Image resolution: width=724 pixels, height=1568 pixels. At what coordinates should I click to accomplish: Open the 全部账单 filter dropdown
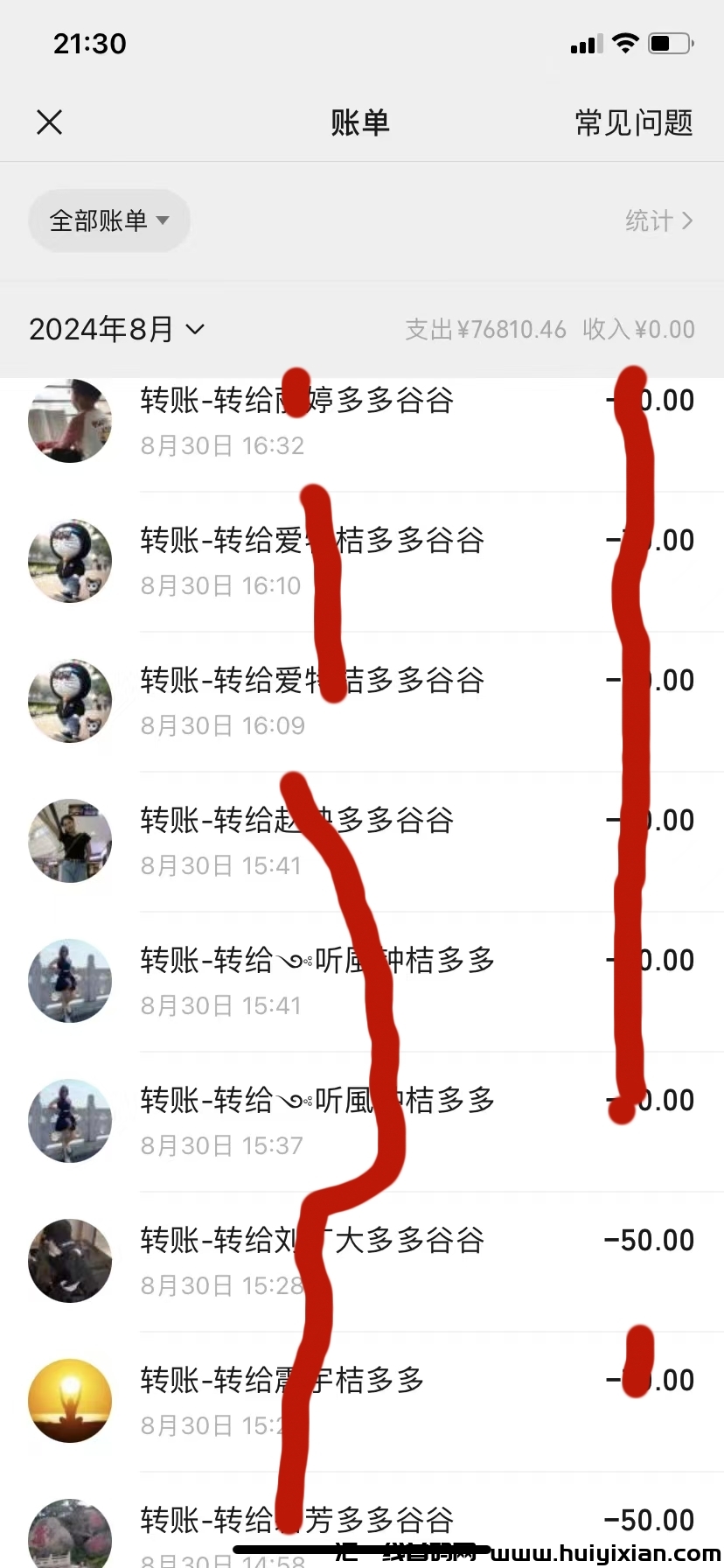[x=108, y=220]
